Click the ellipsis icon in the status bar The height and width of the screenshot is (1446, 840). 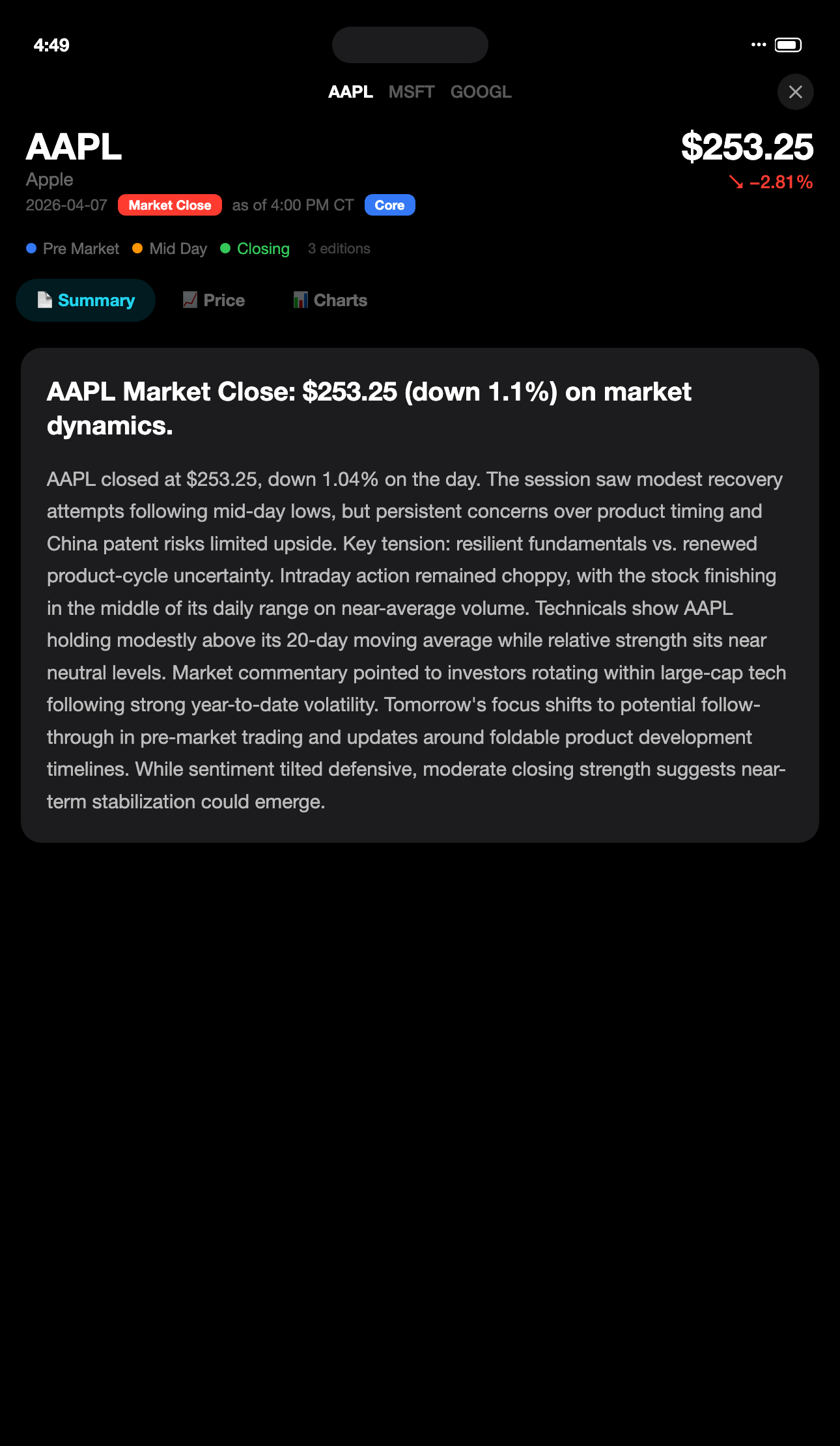click(757, 44)
